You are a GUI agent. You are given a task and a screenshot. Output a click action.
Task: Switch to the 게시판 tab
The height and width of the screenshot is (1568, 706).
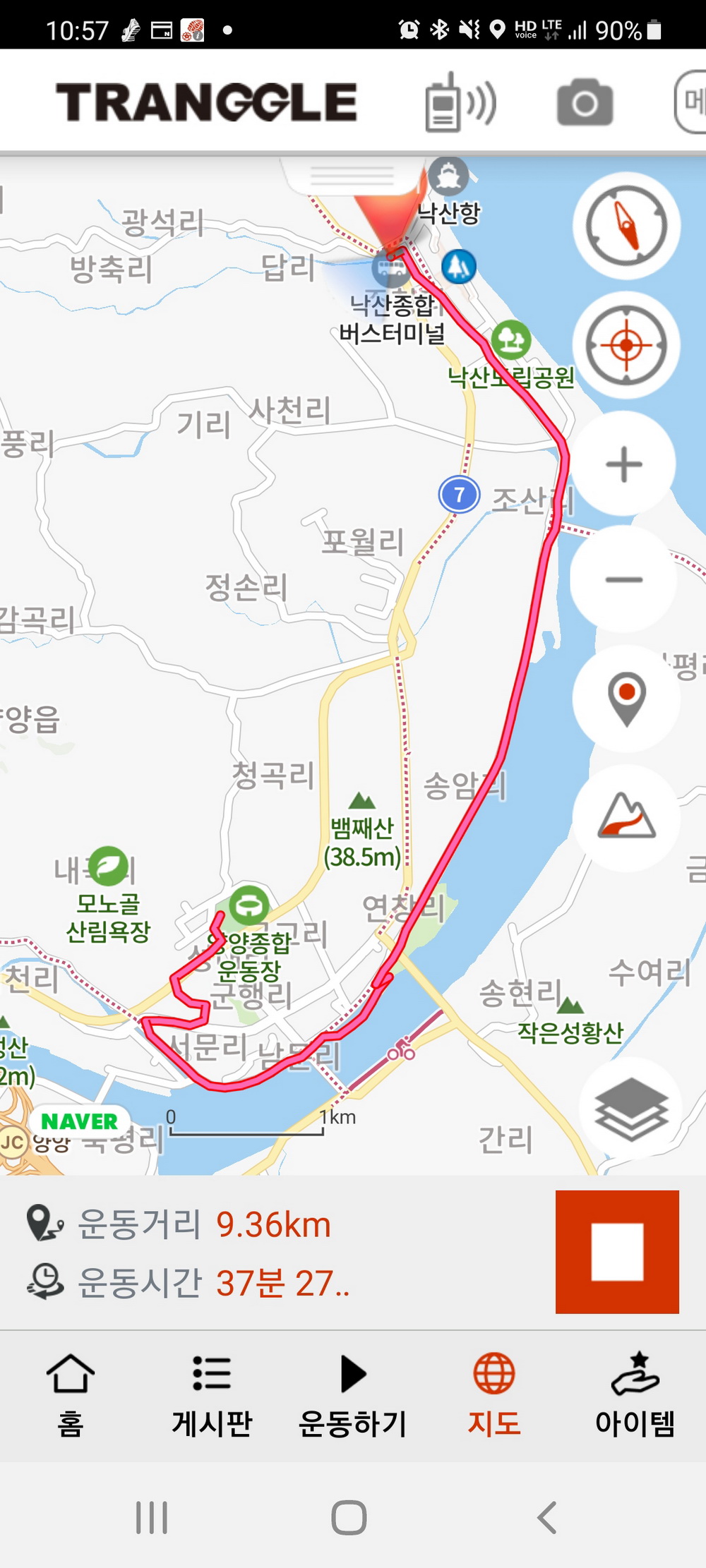pos(212,1395)
